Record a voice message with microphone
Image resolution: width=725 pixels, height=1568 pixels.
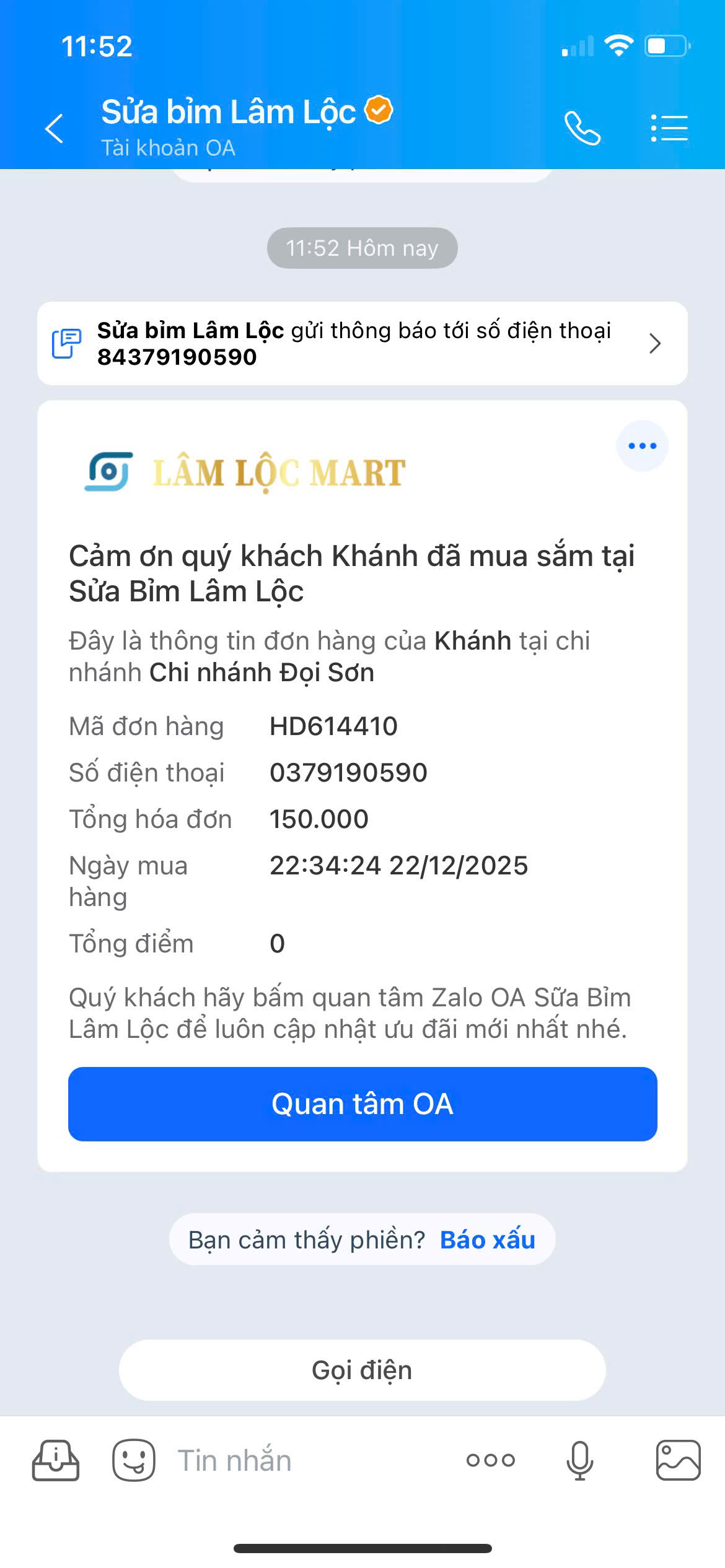tap(580, 1460)
